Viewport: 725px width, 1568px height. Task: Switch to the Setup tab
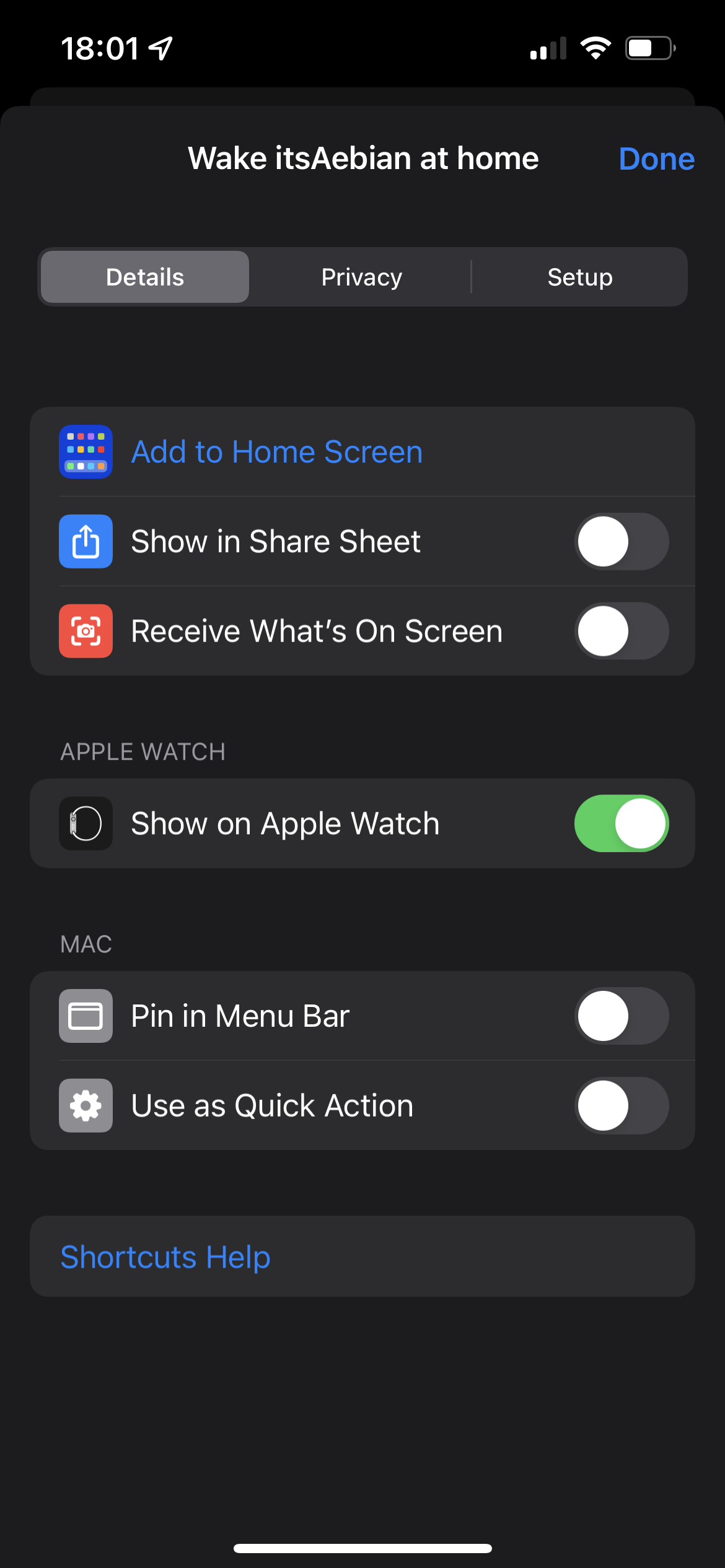580,277
